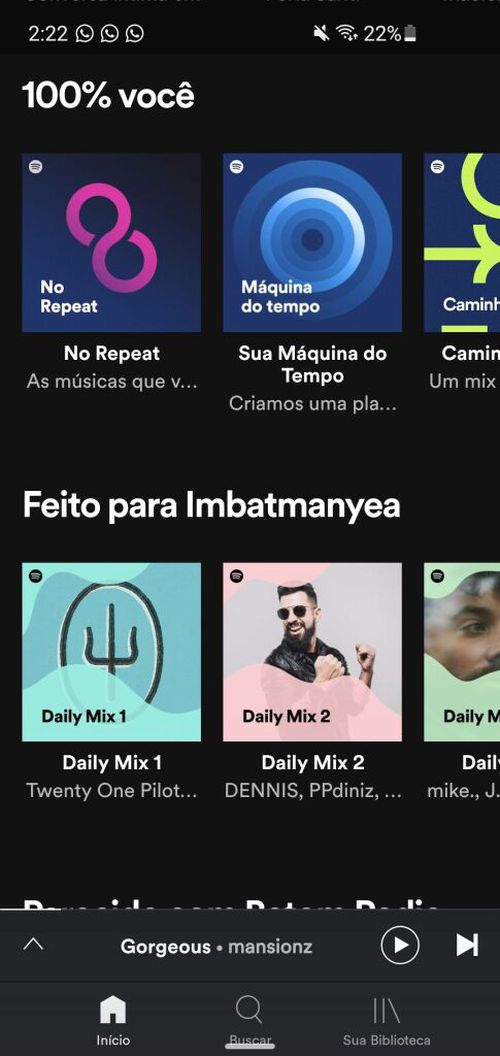Skip to the next track
Viewport: 500px width, 1056px height.
tap(467, 946)
